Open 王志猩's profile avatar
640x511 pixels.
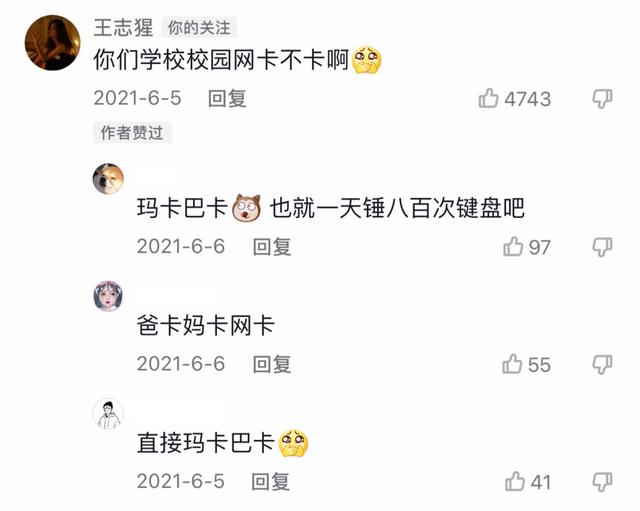pyautogui.click(x=52, y=43)
